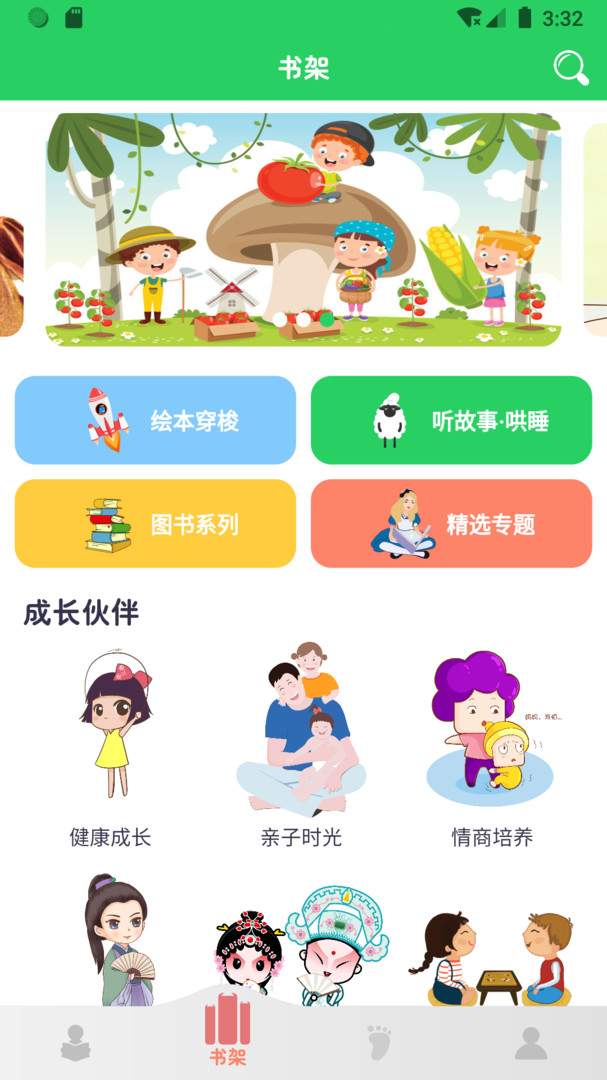
Task: Open 绘本穿梭 section
Action: [x=155, y=420]
